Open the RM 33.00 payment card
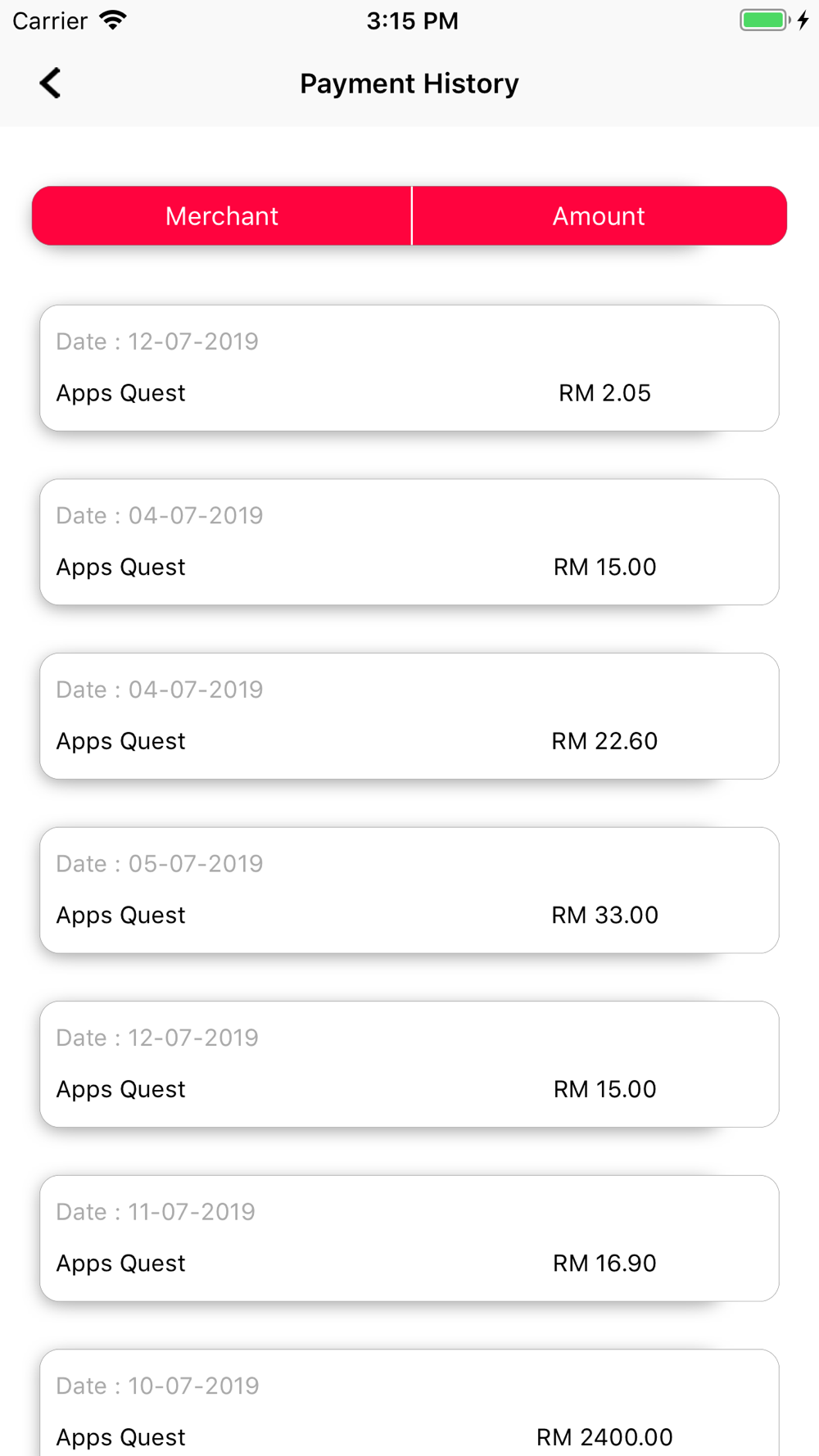Image resolution: width=819 pixels, height=1456 pixels. (x=409, y=890)
